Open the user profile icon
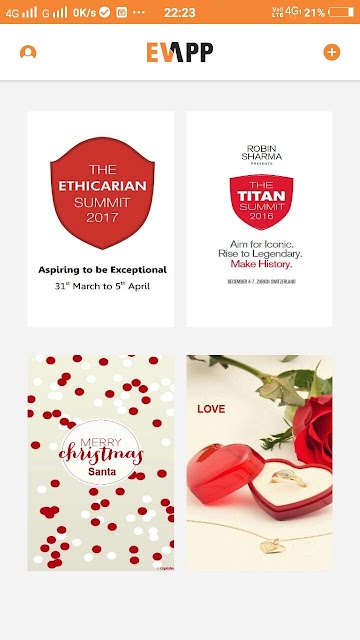The image size is (360, 640). (x=28, y=52)
